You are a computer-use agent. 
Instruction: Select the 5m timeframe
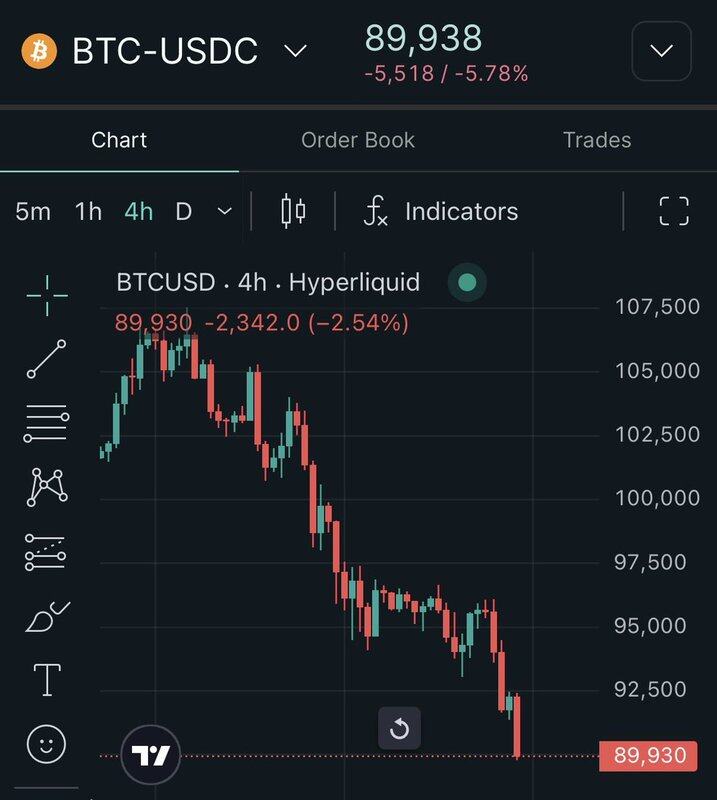click(33, 211)
